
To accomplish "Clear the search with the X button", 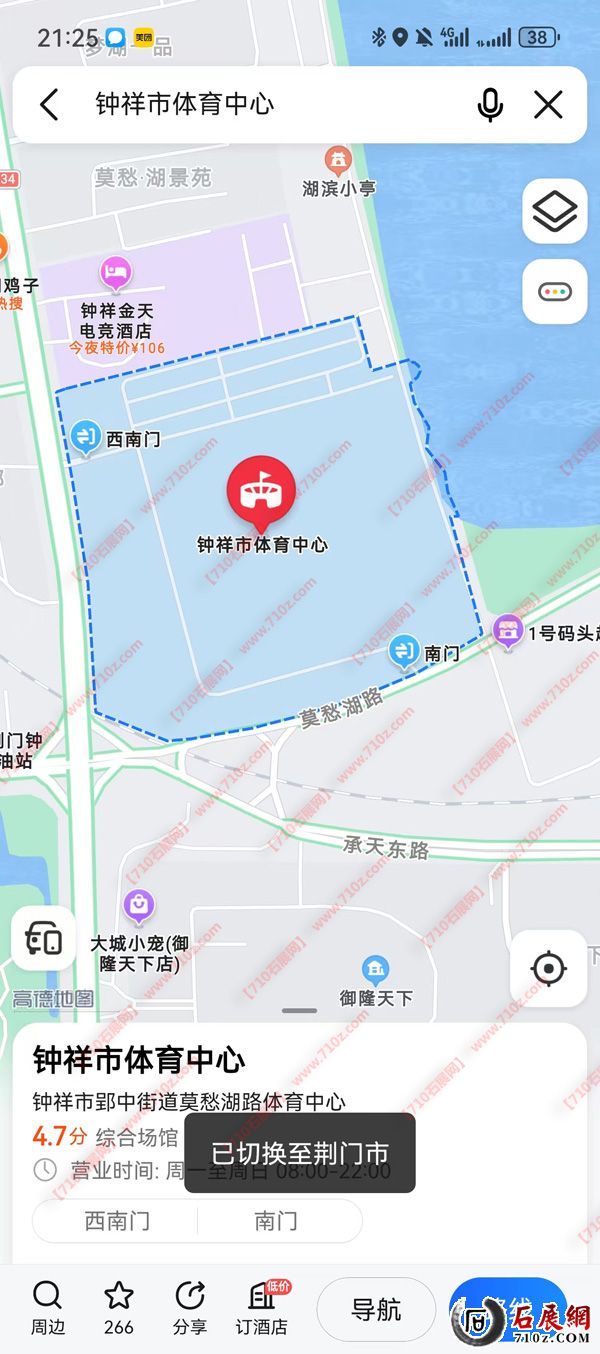I will tap(548, 104).
